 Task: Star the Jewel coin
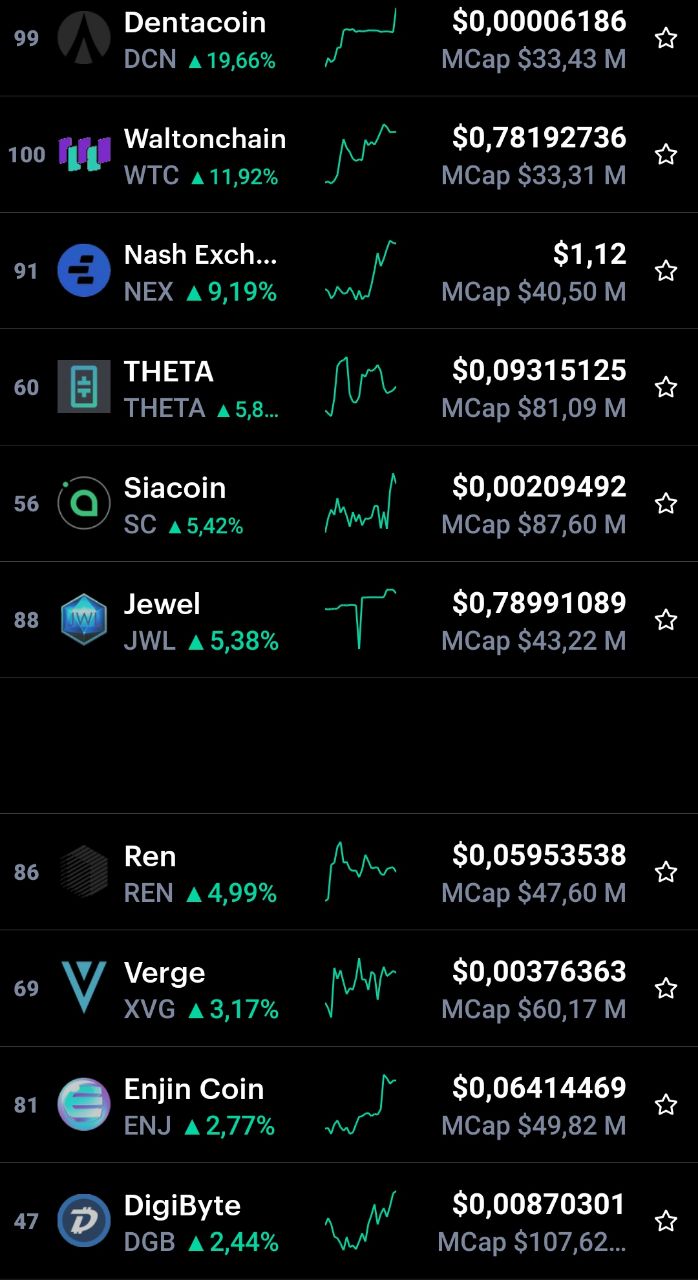click(x=666, y=620)
